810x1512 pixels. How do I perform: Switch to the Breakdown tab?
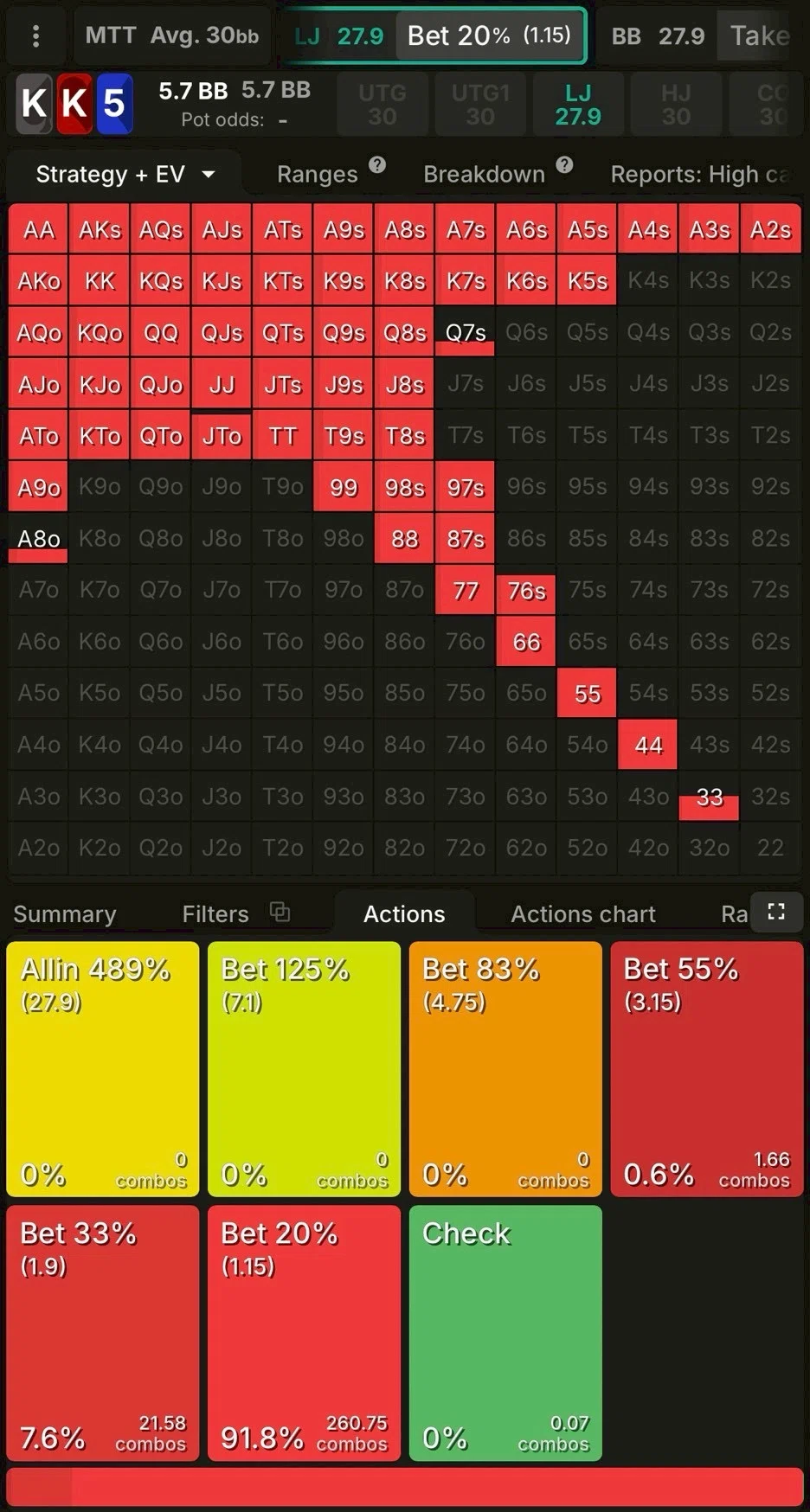coord(484,175)
